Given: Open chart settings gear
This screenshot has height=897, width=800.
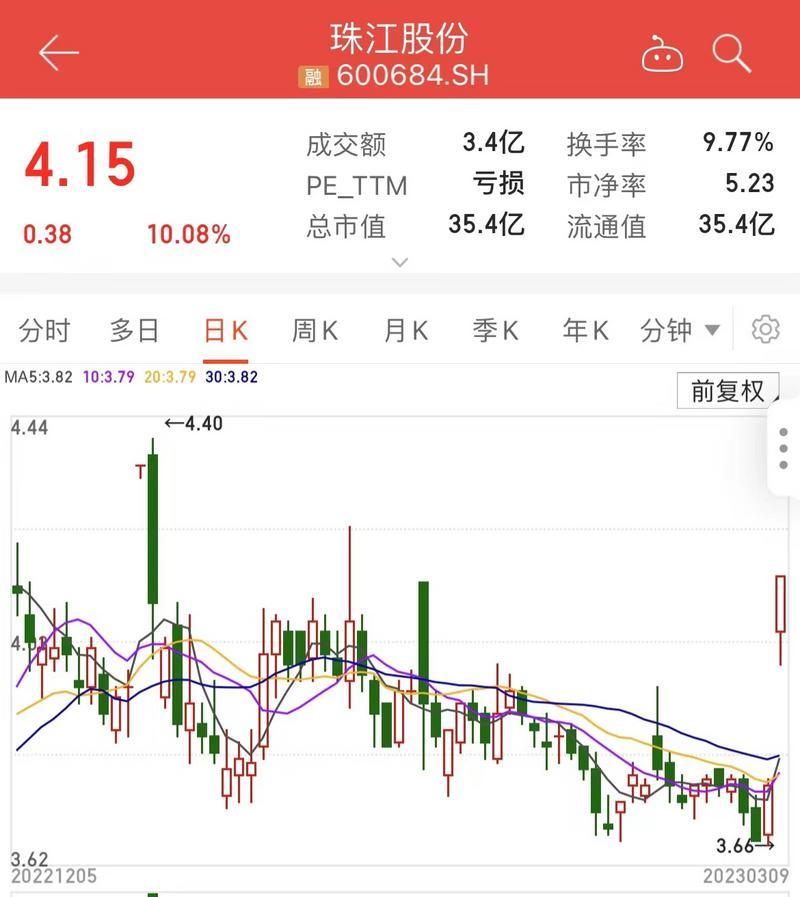Looking at the screenshot, I should (x=766, y=329).
